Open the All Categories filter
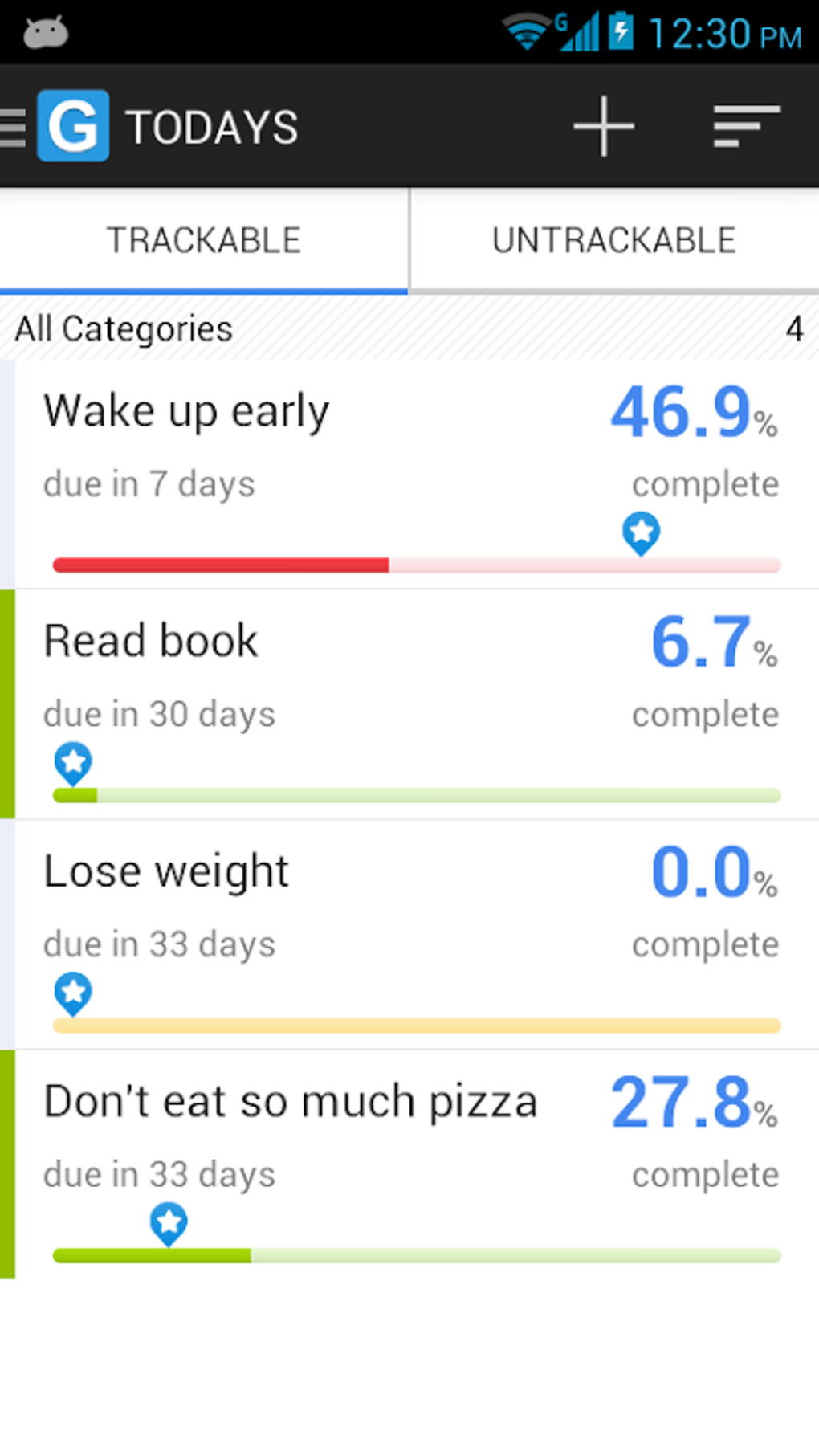 click(124, 328)
